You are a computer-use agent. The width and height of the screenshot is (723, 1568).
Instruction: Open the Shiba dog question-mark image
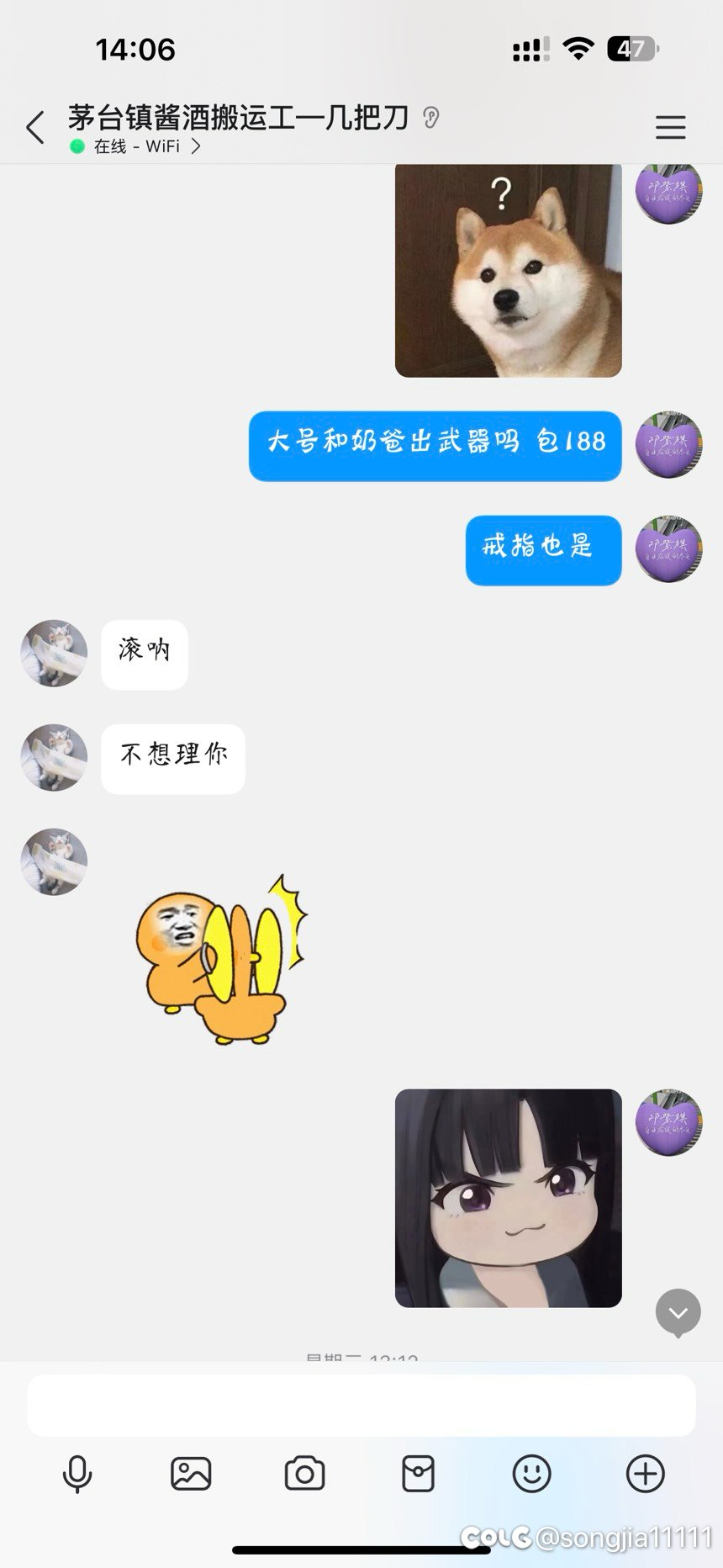pyautogui.click(x=509, y=270)
